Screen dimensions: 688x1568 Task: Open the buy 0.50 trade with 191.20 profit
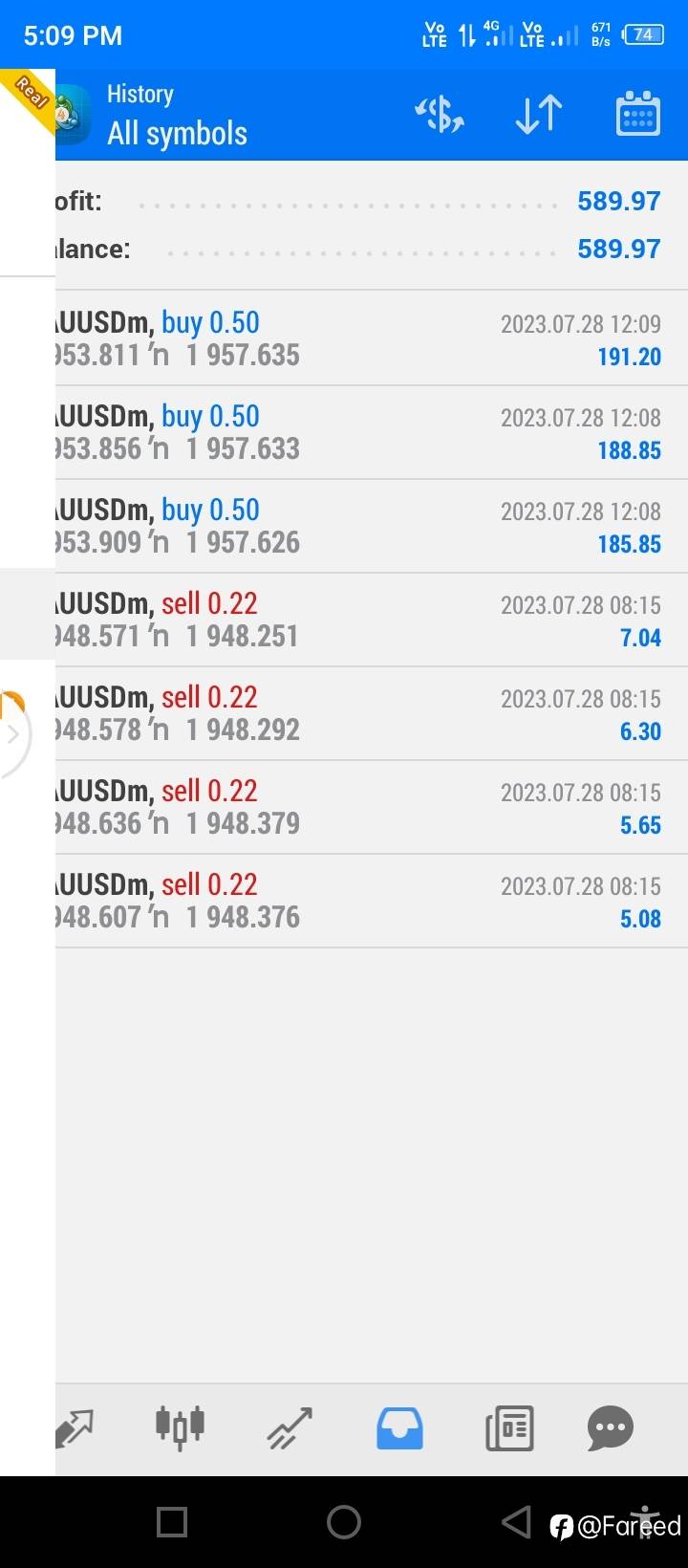coord(372,338)
